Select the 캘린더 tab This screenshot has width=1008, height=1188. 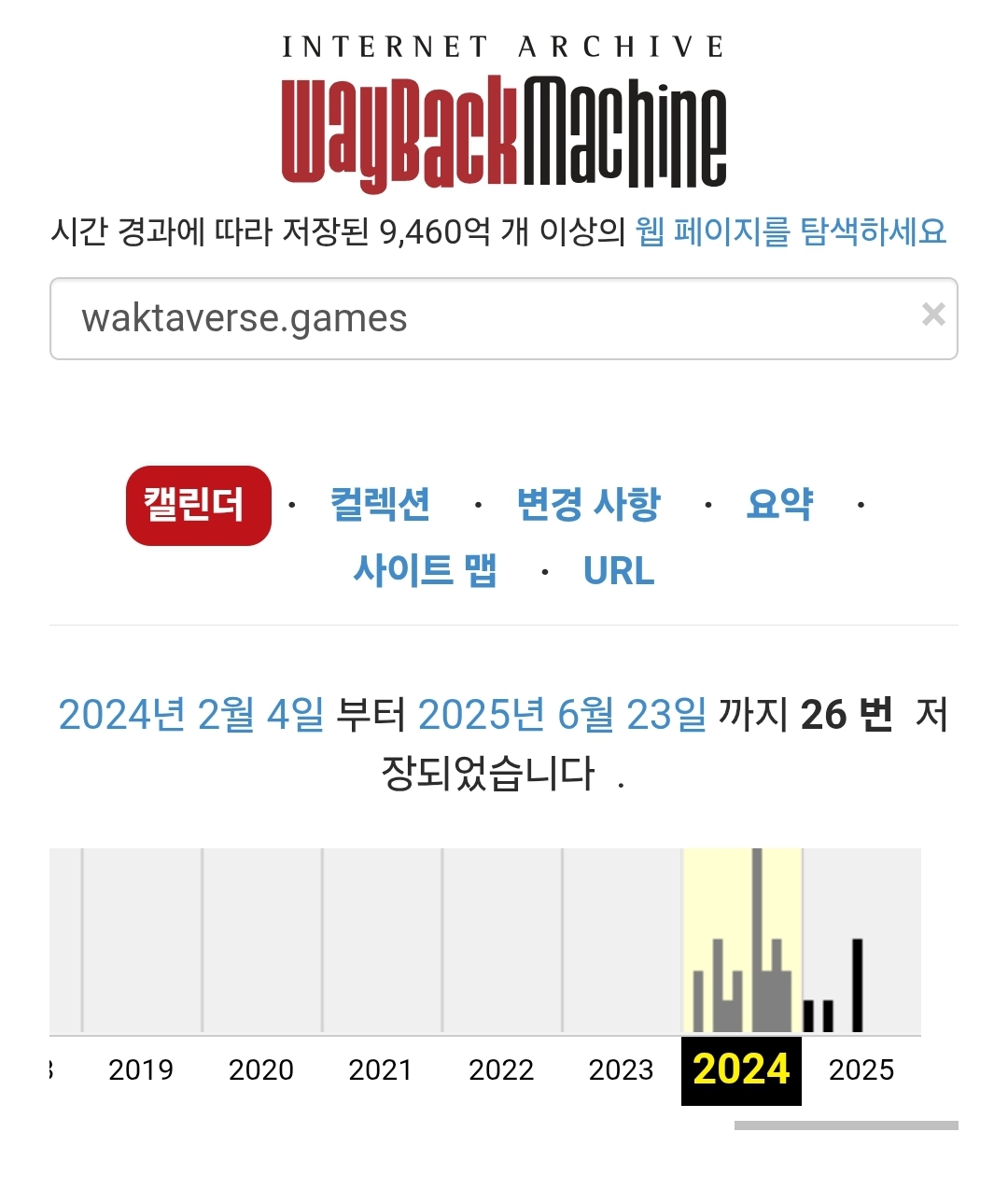point(198,505)
